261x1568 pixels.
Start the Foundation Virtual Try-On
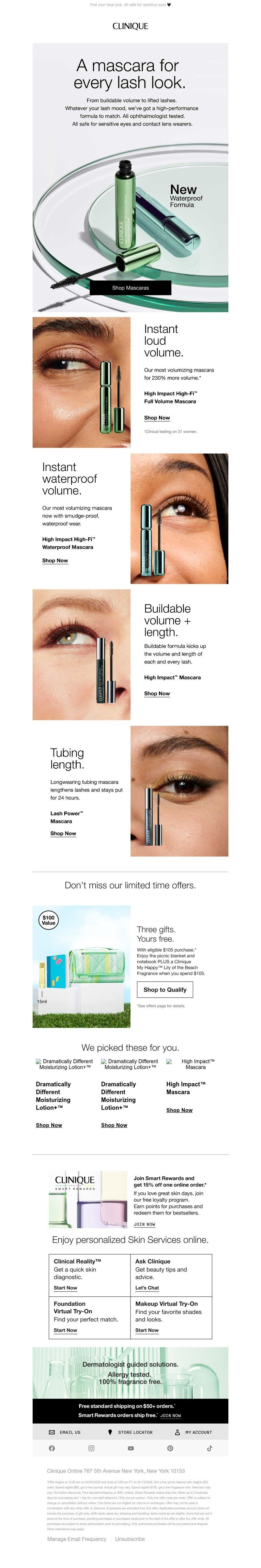tap(65, 1331)
